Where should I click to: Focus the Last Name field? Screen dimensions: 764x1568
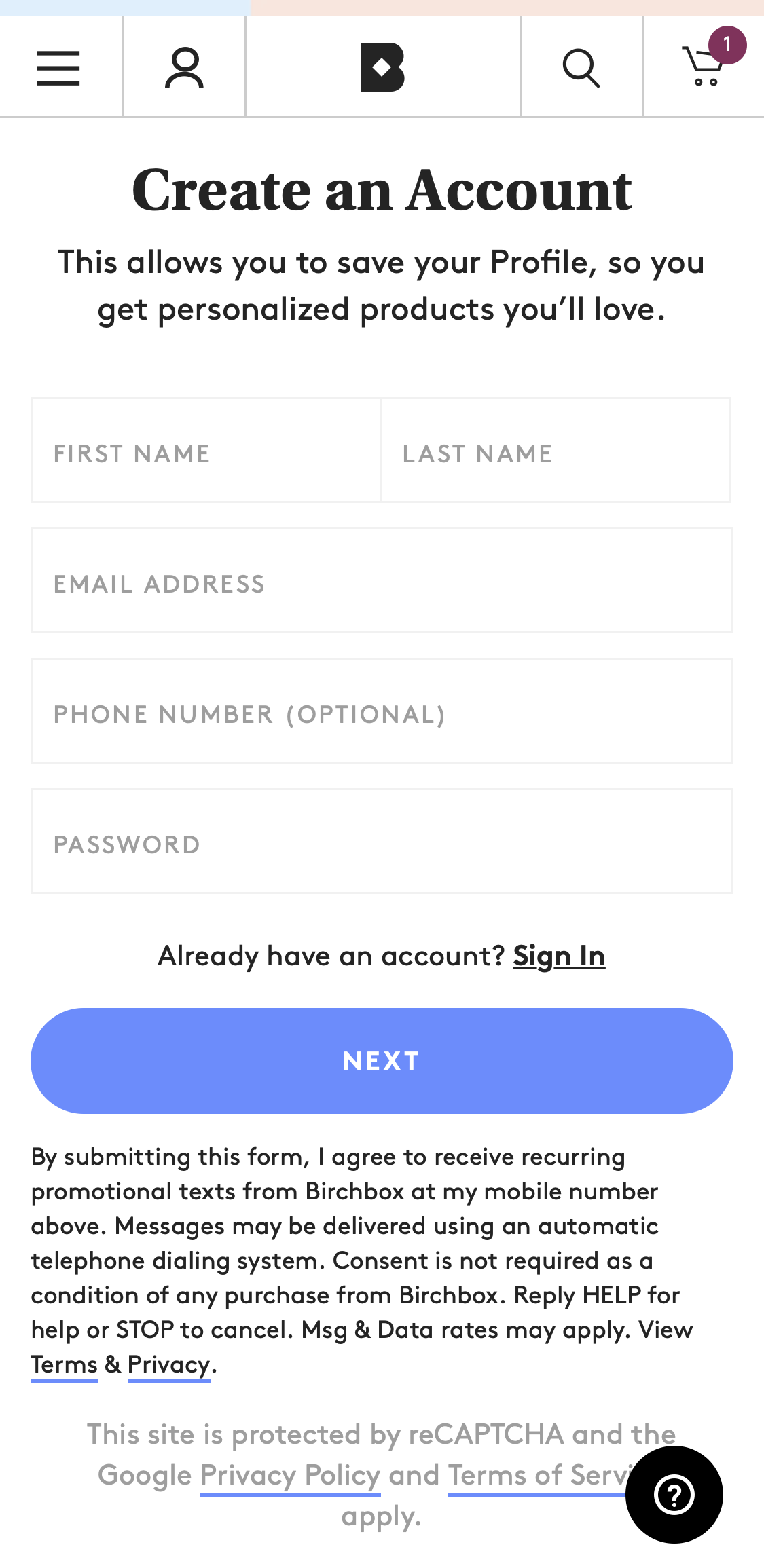pos(556,450)
